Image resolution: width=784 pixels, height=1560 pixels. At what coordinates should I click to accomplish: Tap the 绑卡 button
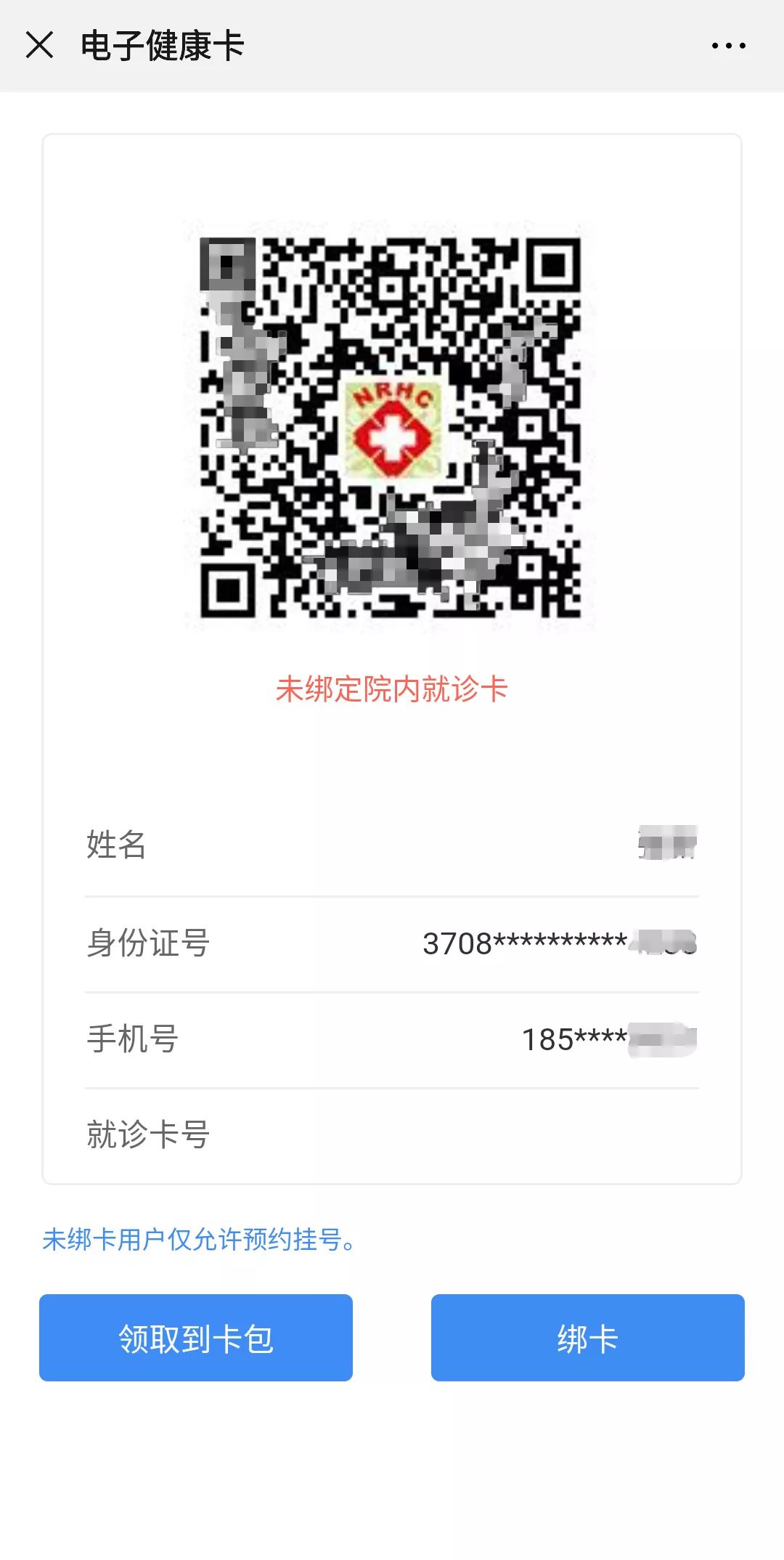[588, 1336]
